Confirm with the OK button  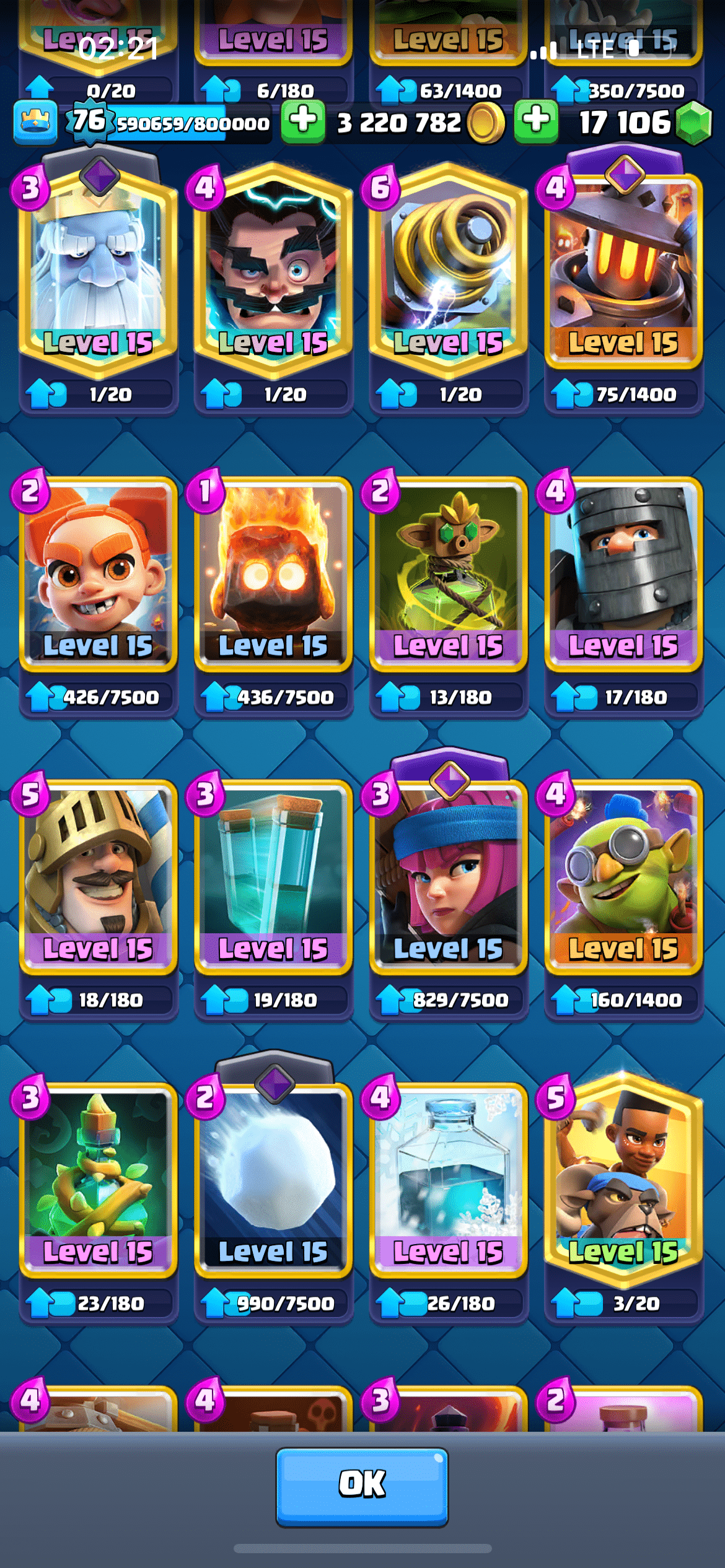pos(362,1485)
